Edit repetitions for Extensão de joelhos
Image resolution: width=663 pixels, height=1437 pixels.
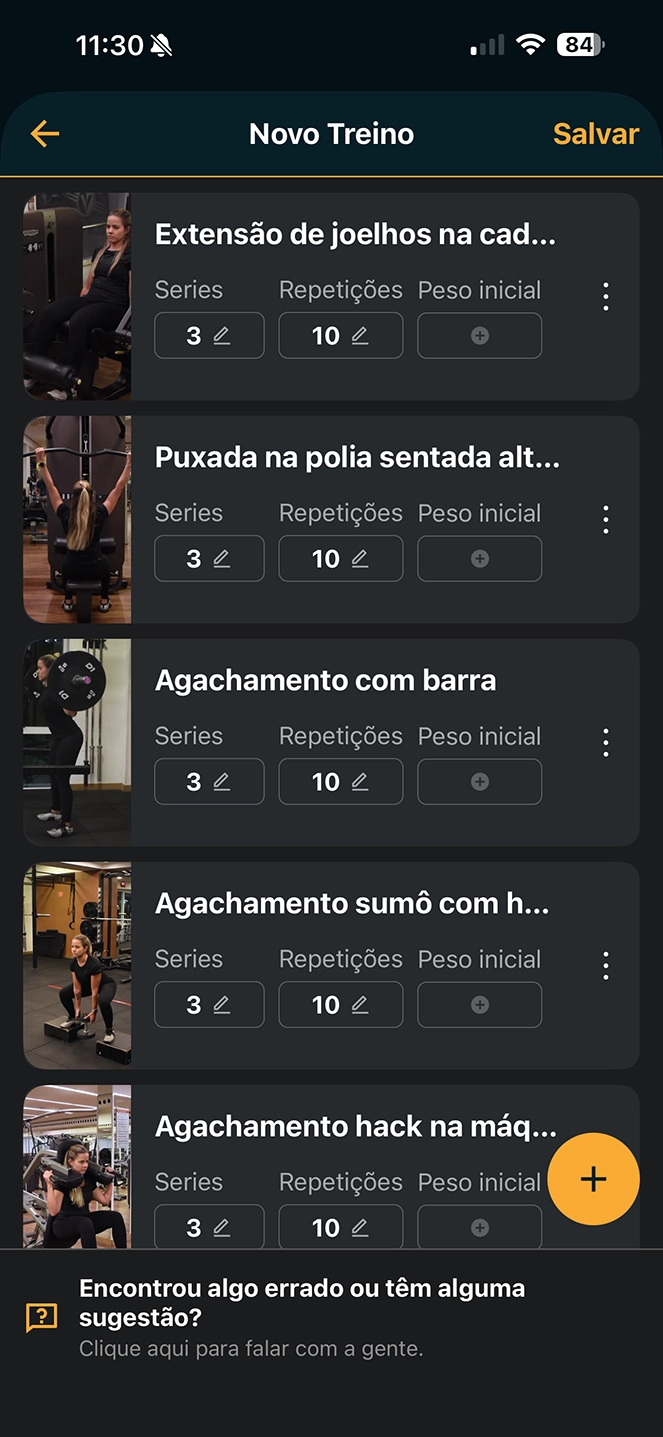click(x=340, y=336)
